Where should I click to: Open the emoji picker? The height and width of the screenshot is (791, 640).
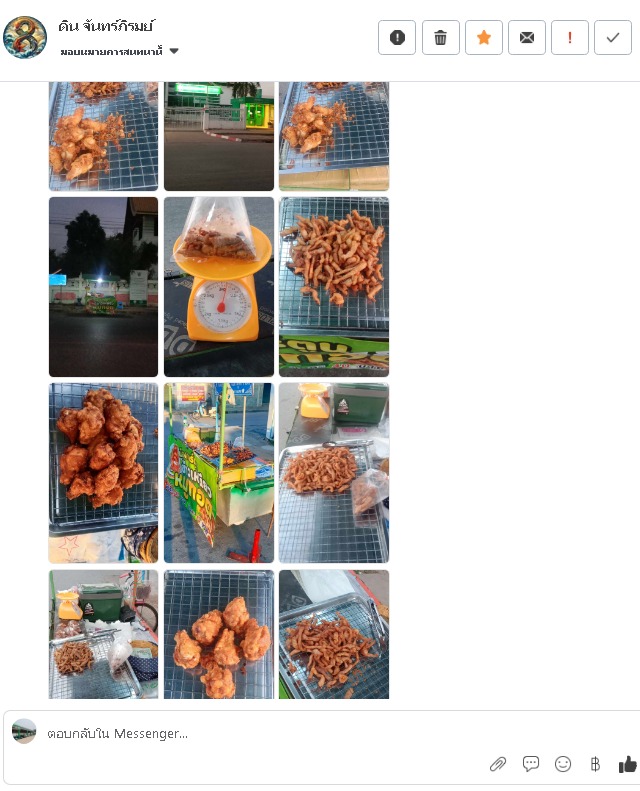(563, 764)
